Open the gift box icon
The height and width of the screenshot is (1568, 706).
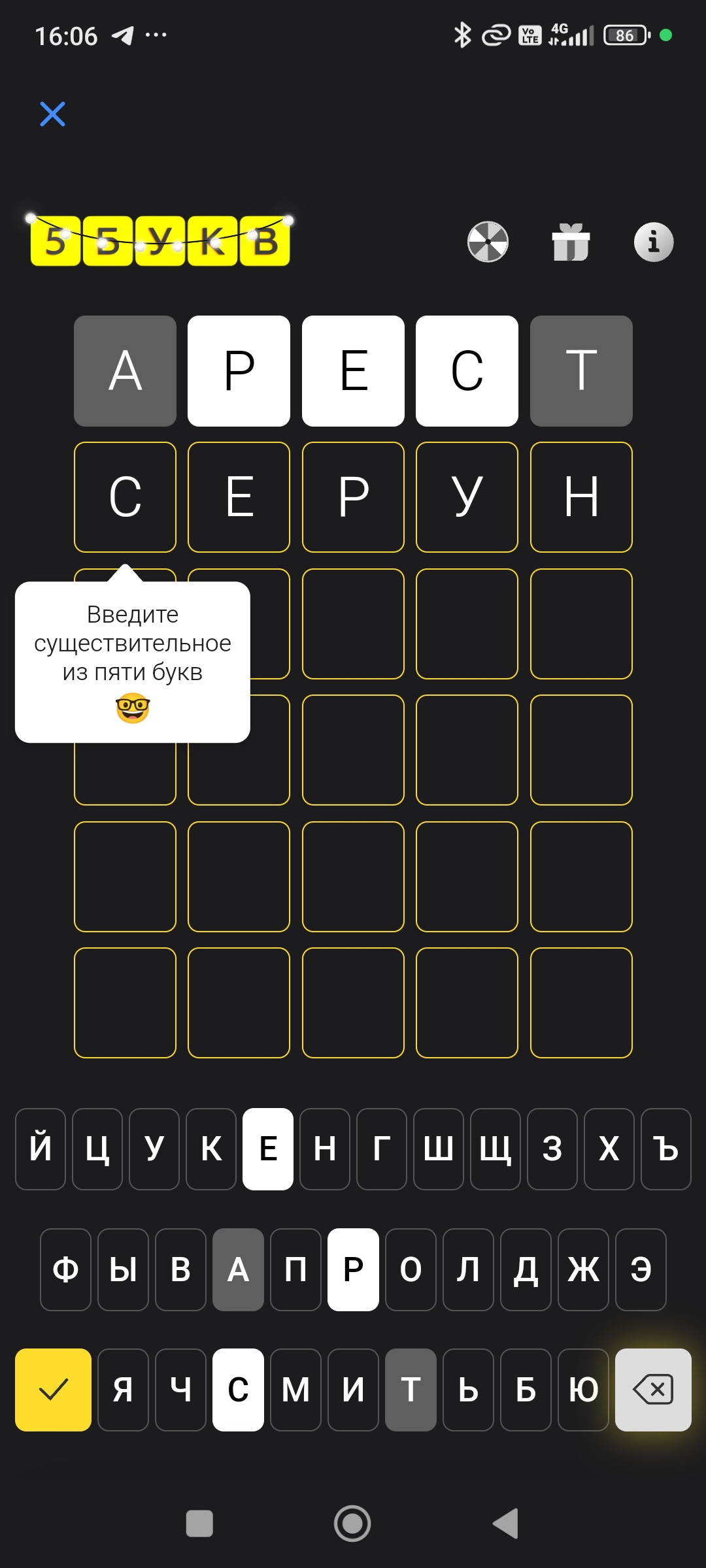571,242
